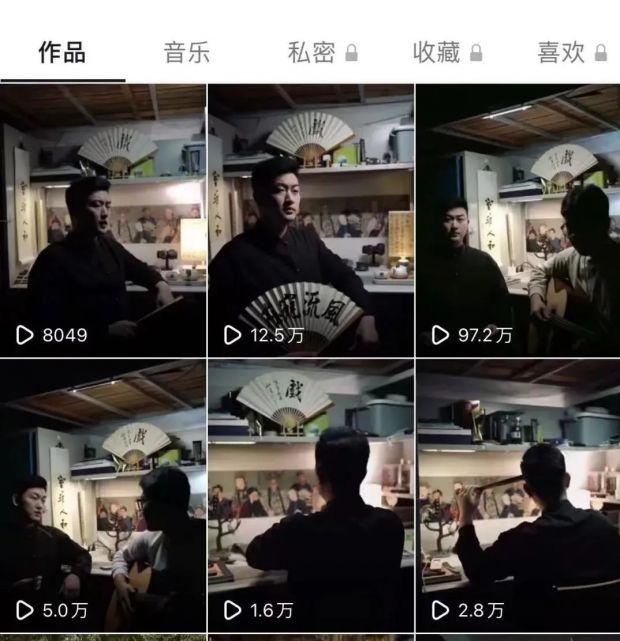Play the video with 12.5万 views
620x641 pixels.
point(310,220)
